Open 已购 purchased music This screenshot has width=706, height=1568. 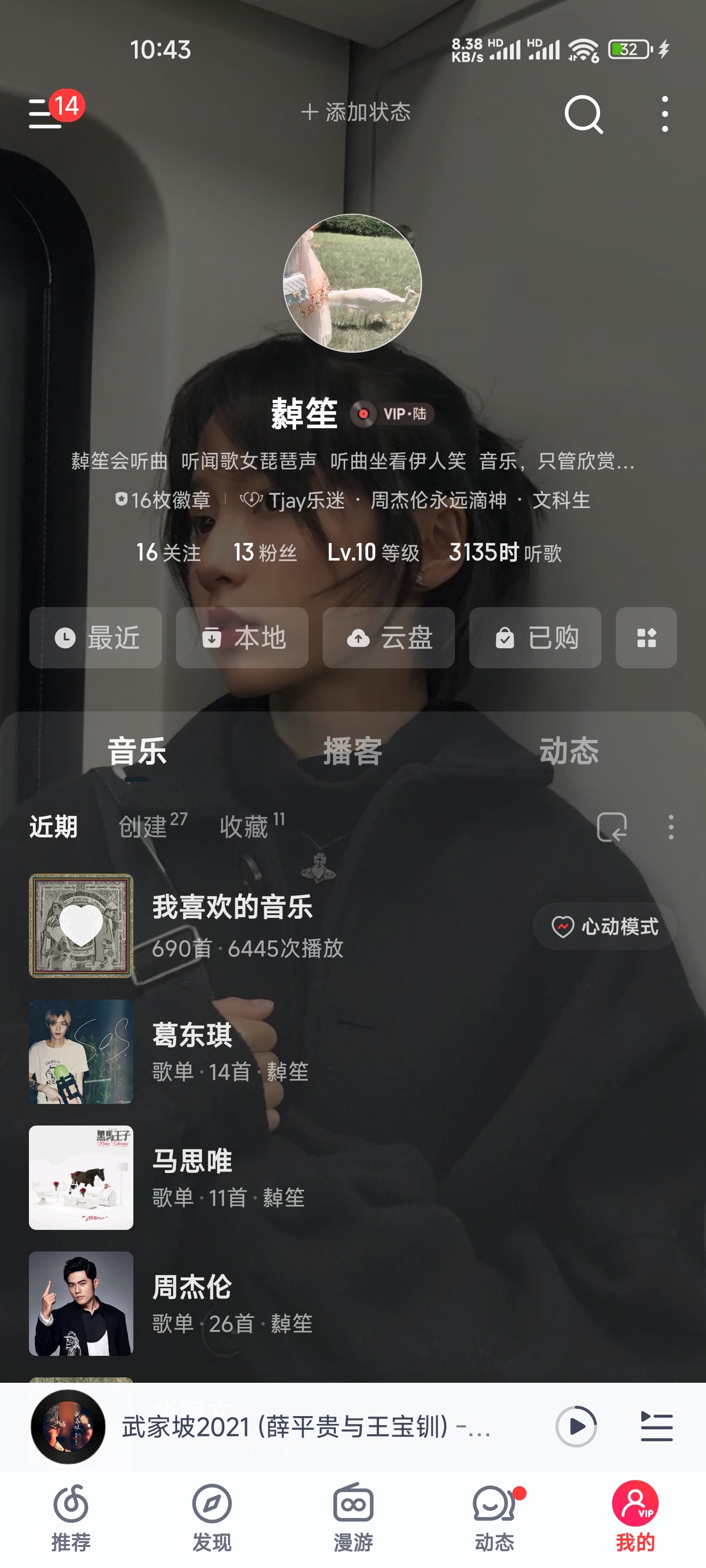[x=535, y=637]
